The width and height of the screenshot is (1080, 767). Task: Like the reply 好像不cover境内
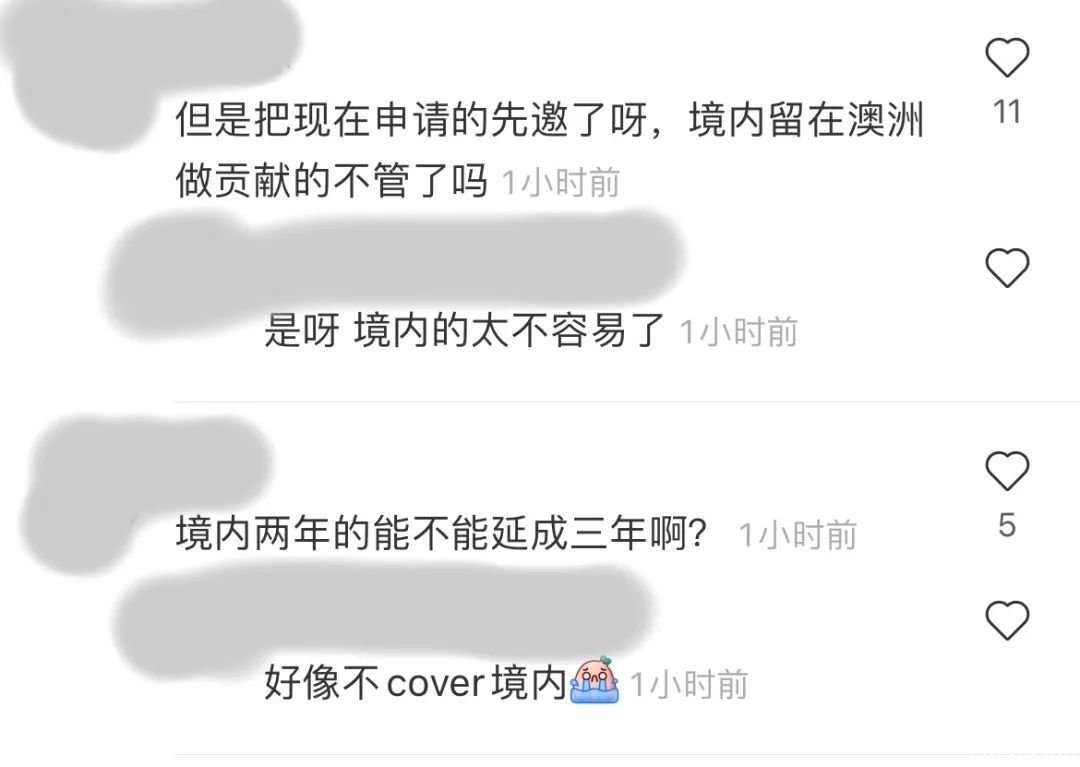coord(1007,621)
